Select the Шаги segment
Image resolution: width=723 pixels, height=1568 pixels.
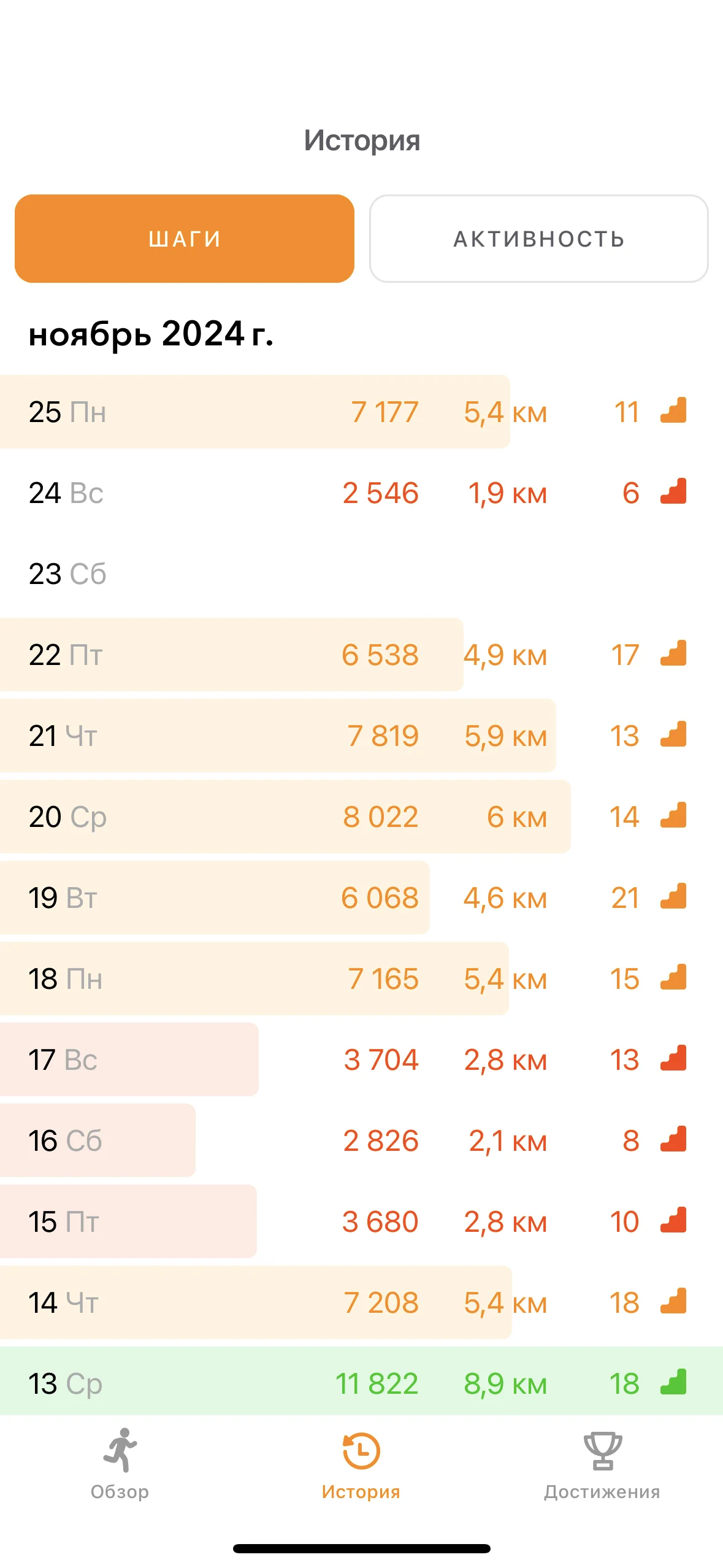click(184, 239)
